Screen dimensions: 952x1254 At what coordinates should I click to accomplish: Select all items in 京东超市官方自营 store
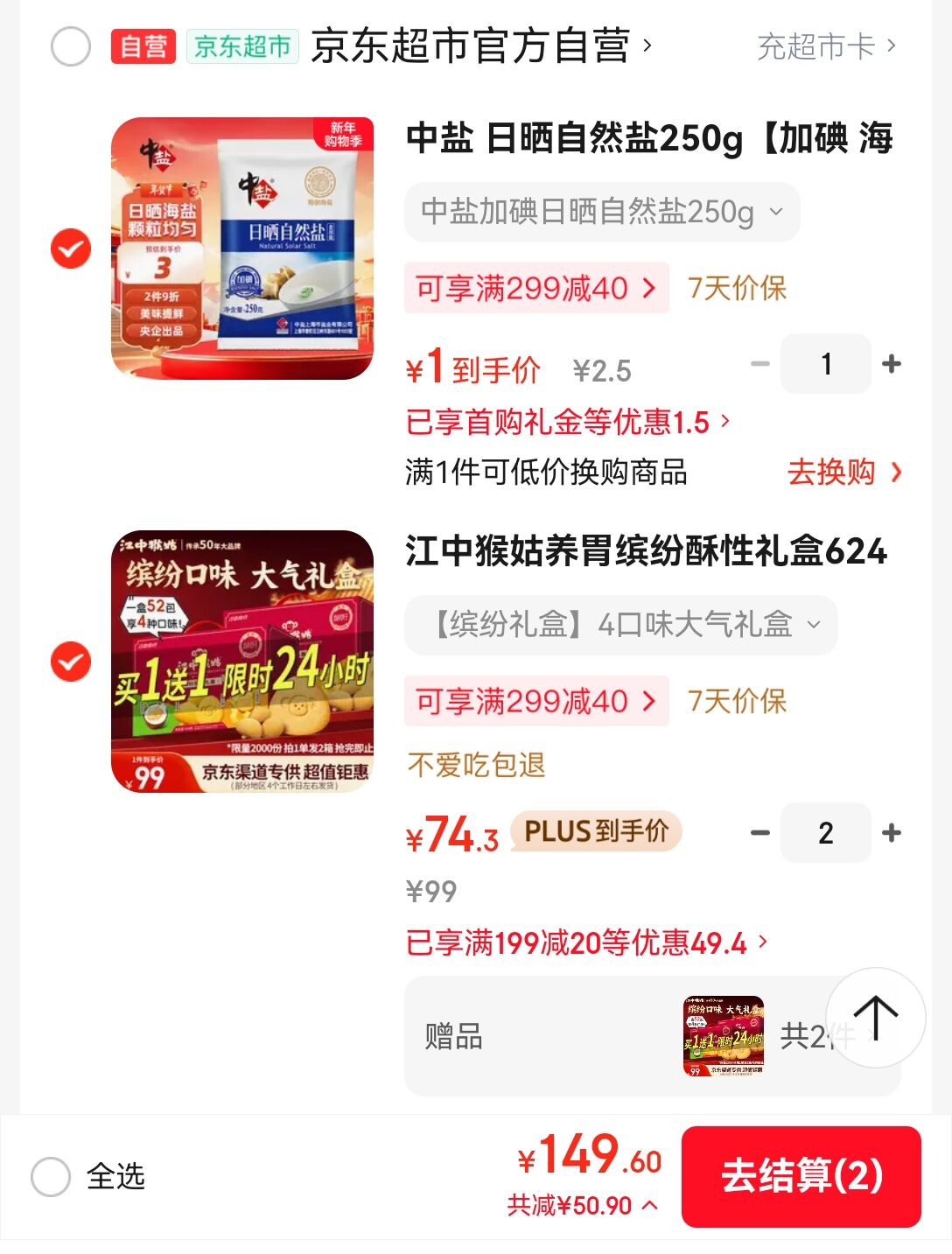pos(71,46)
